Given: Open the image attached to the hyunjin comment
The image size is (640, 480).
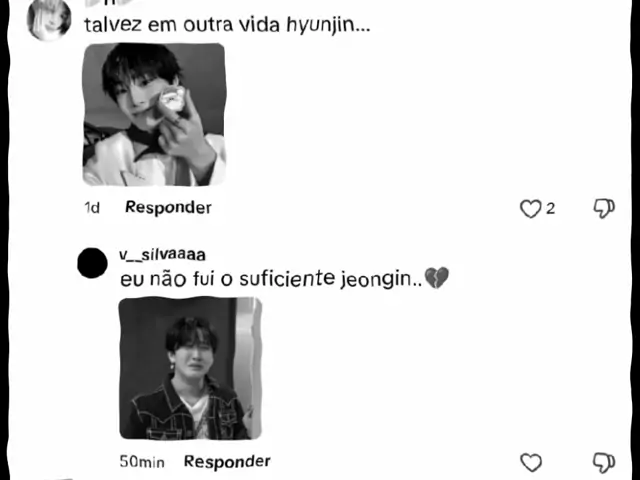Looking at the screenshot, I should (153, 114).
